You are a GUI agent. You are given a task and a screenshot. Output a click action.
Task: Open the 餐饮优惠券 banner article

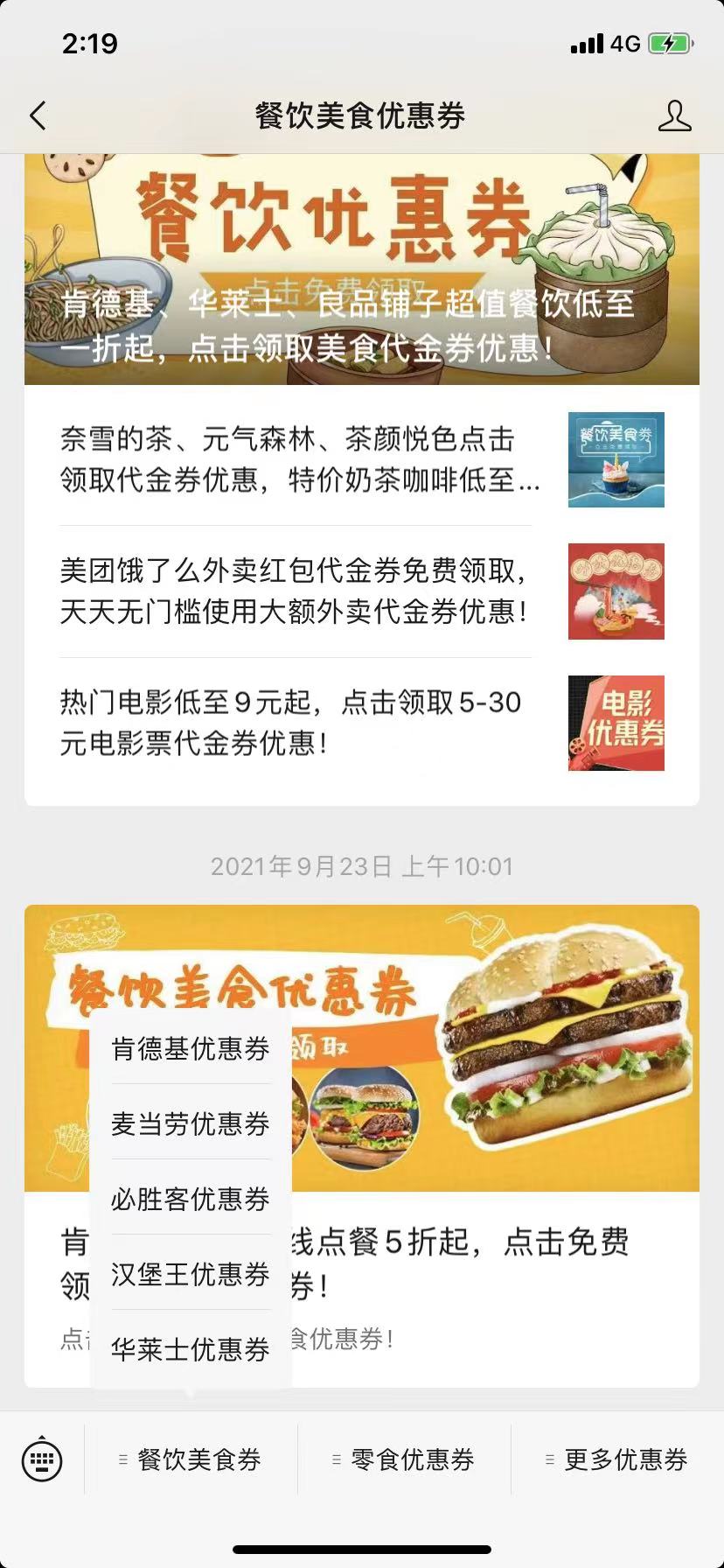(x=361, y=269)
